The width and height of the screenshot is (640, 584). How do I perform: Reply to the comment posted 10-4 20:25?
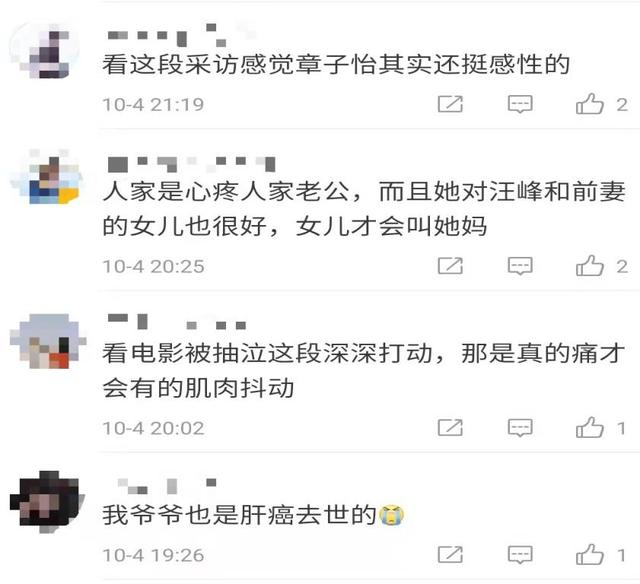pyautogui.click(x=519, y=265)
